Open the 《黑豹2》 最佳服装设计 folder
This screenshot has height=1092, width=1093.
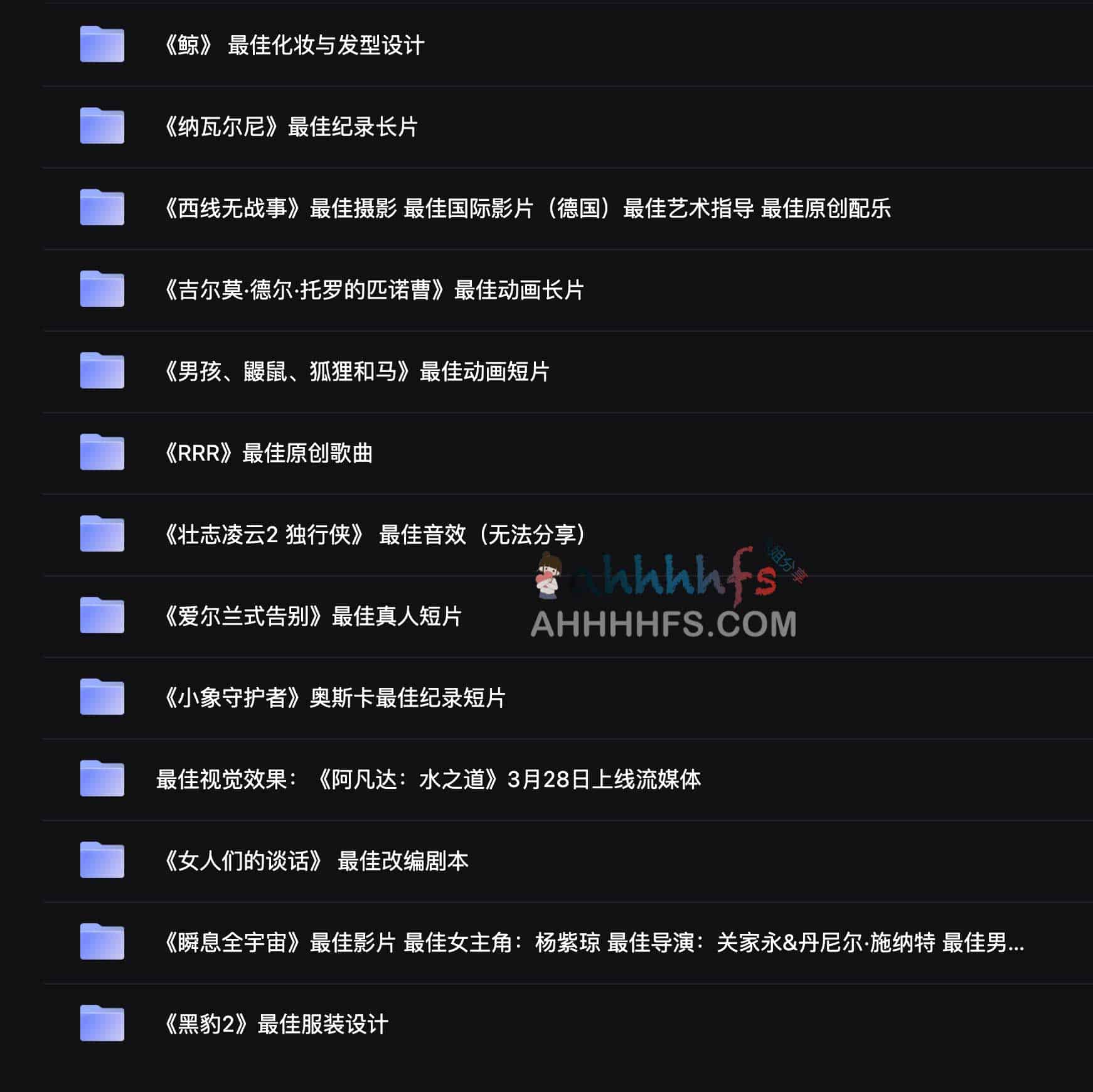pyautogui.click(x=275, y=1024)
